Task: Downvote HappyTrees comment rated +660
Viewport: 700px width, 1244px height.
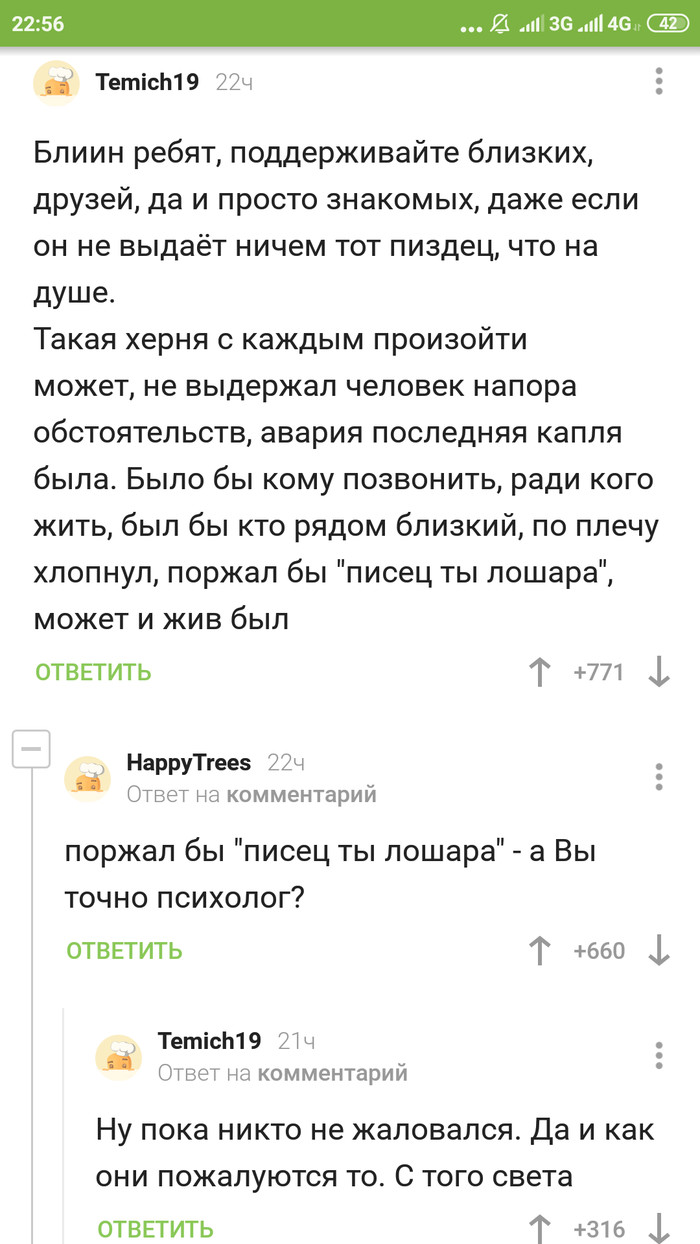Action: (659, 950)
